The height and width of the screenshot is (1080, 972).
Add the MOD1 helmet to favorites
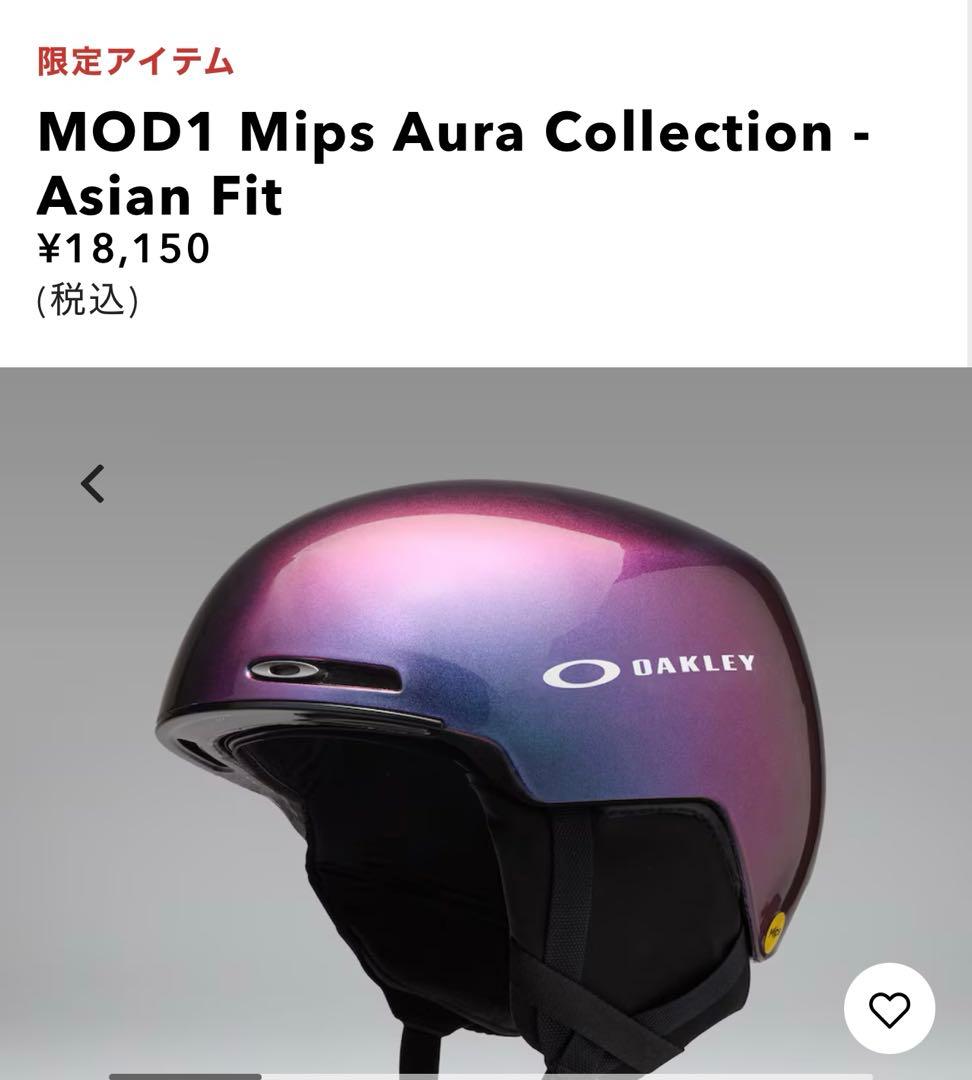[888, 1009]
